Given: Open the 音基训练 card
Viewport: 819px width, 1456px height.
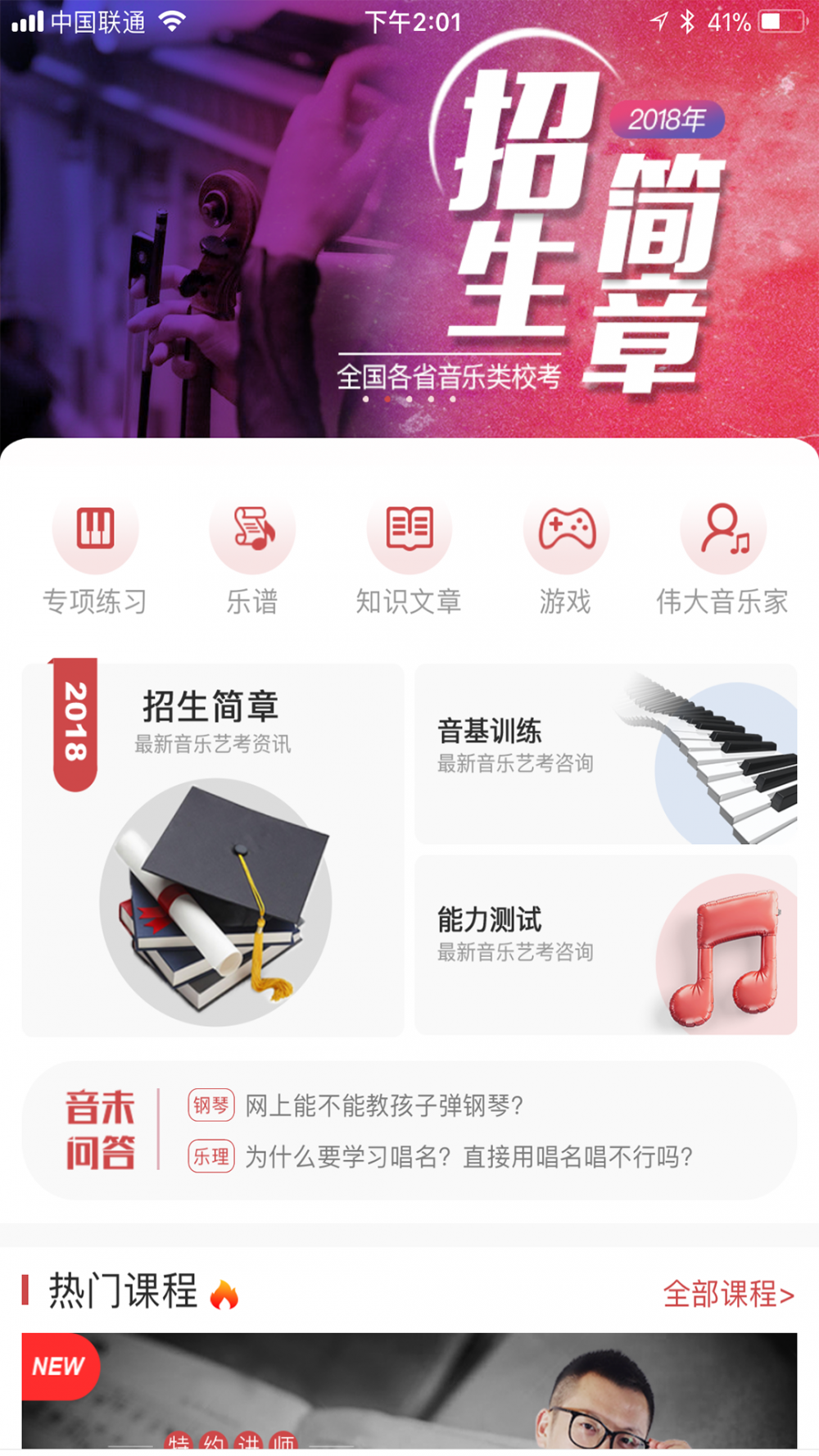Looking at the screenshot, I should point(606,754).
